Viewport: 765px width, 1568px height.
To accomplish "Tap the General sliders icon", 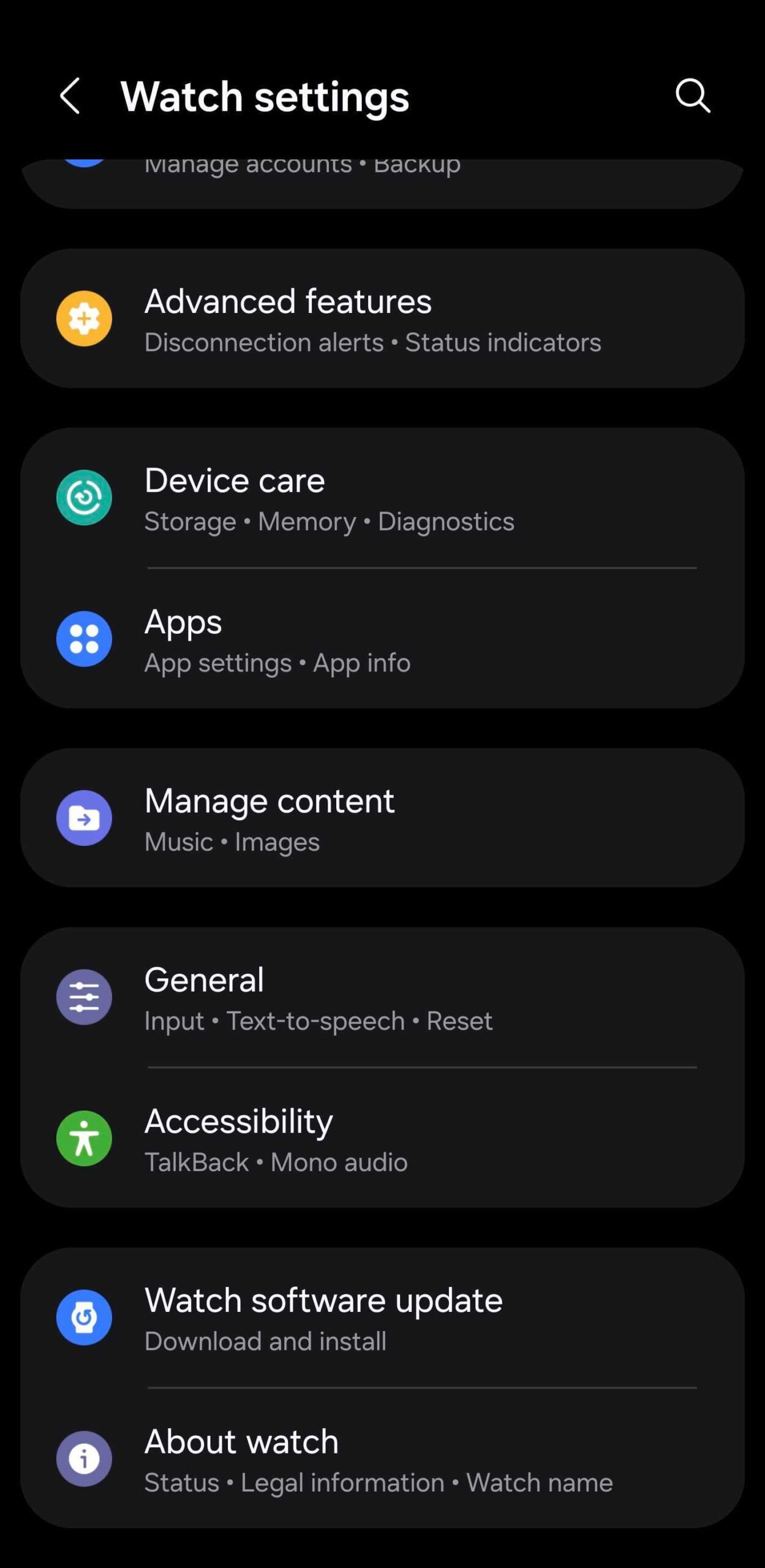I will point(84,997).
